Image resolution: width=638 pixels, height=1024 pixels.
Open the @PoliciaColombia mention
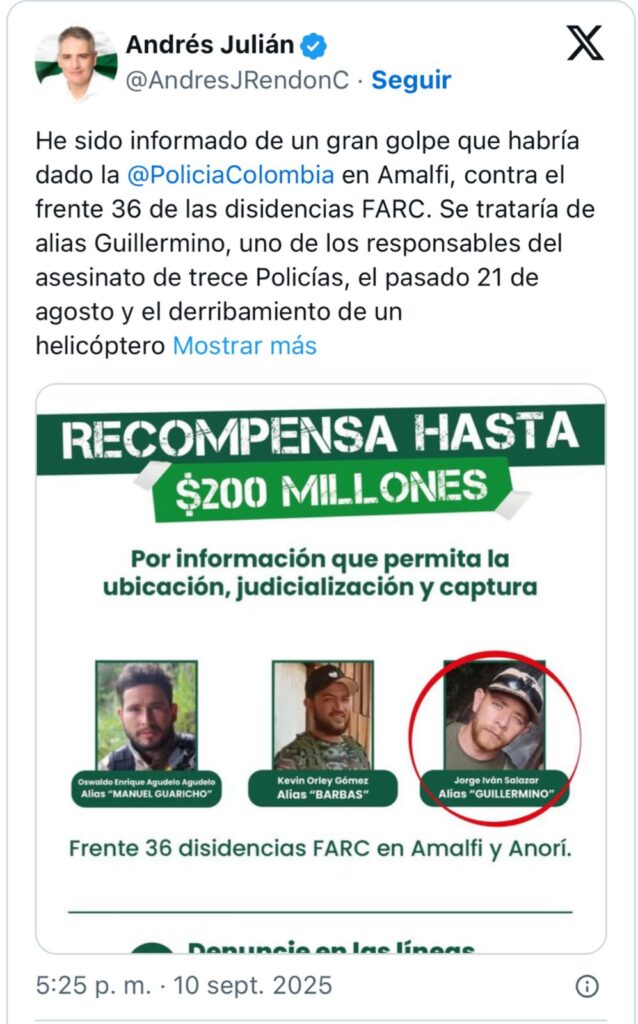click(x=231, y=174)
